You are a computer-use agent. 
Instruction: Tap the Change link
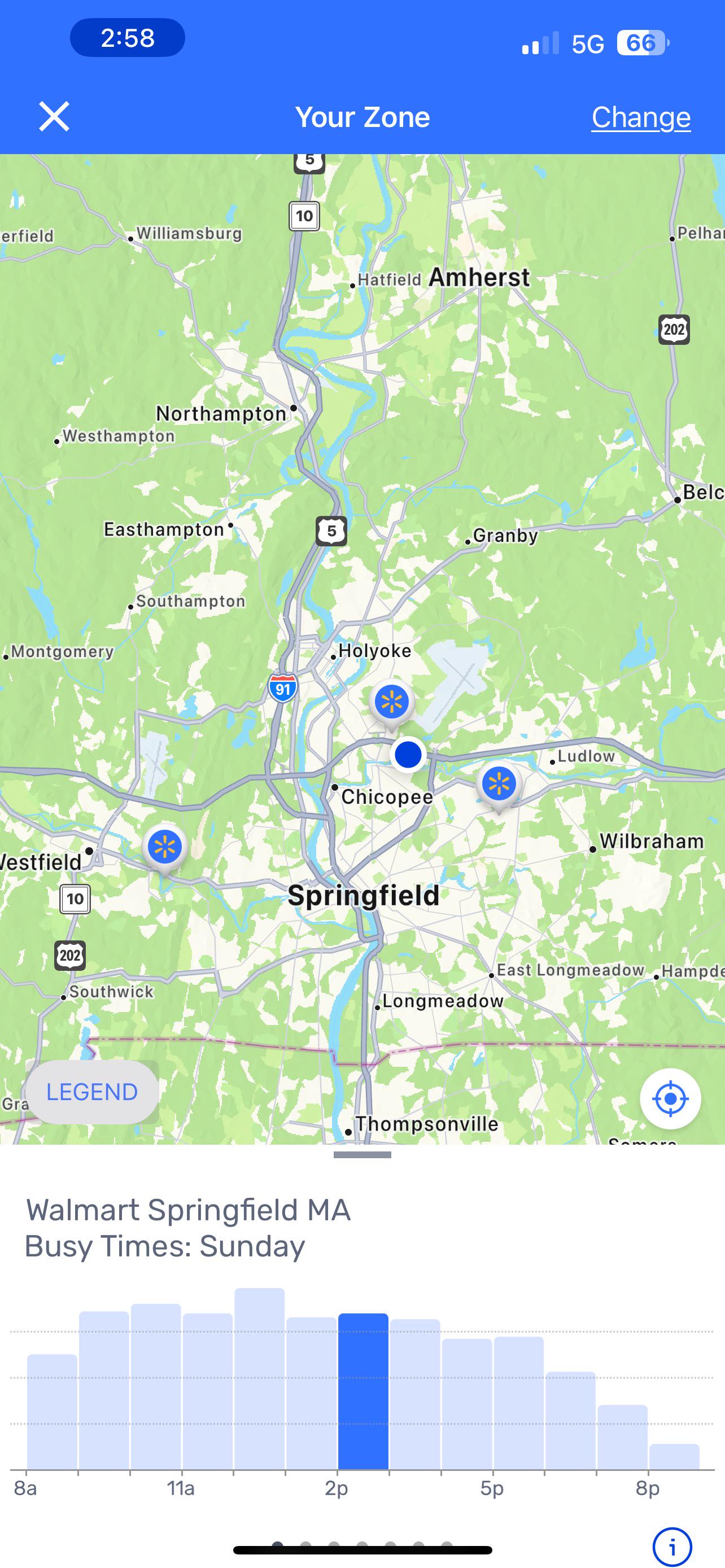(x=640, y=117)
